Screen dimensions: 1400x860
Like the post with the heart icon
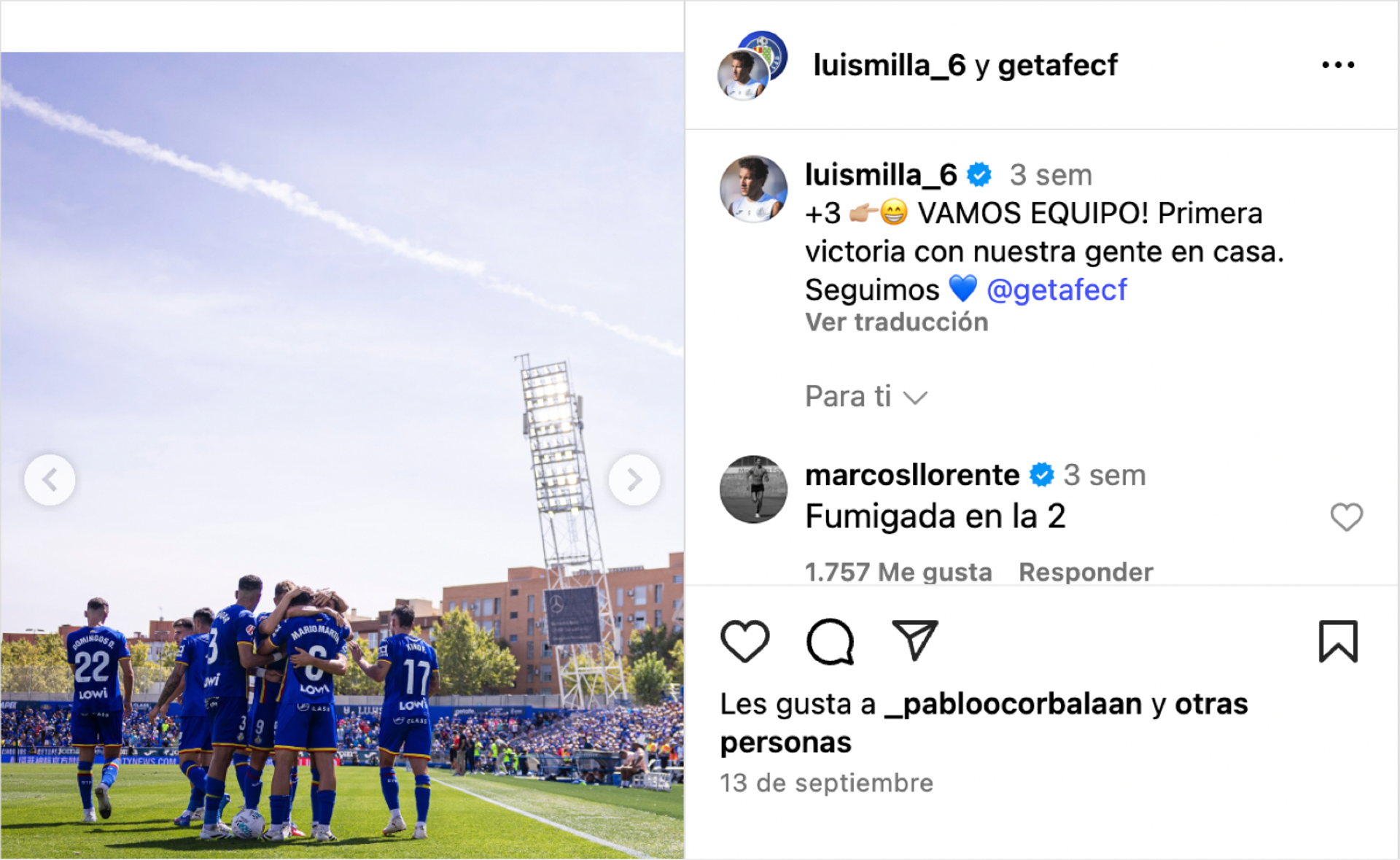(744, 642)
